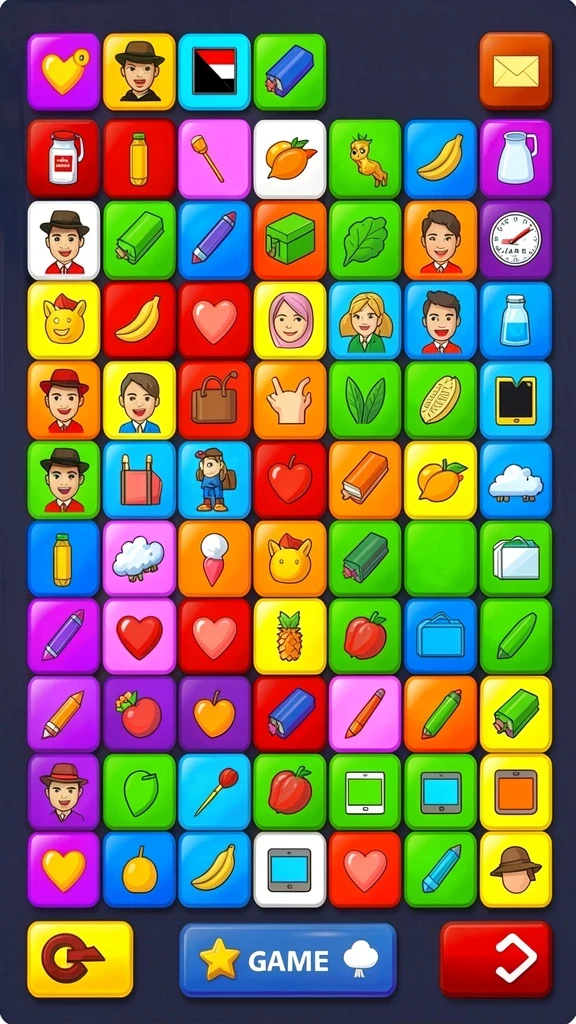Image resolution: width=576 pixels, height=1024 pixels.
Task: Pick the brown handbag tile
Action: 214,400
